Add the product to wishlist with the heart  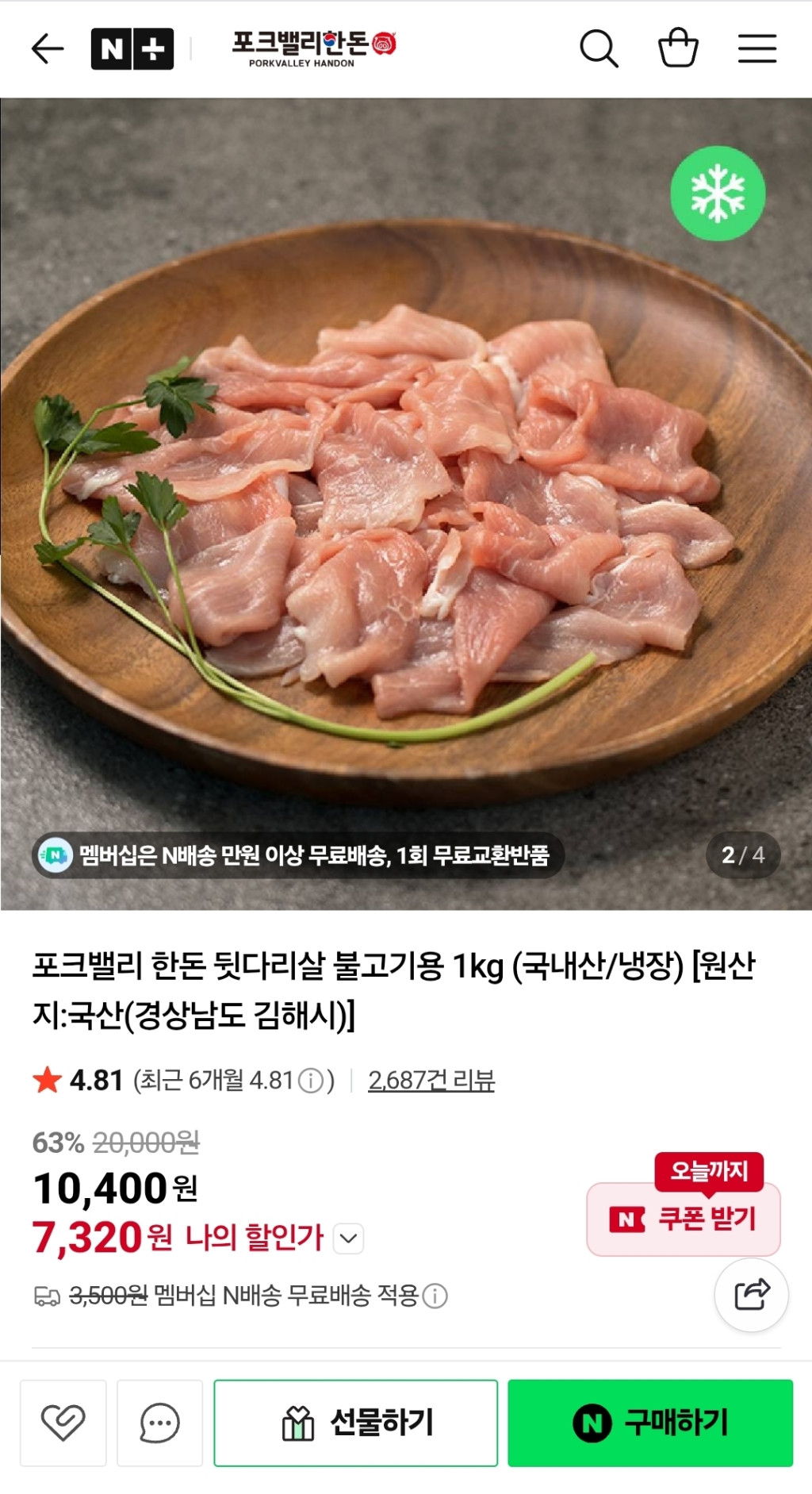click(x=63, y=1423)
